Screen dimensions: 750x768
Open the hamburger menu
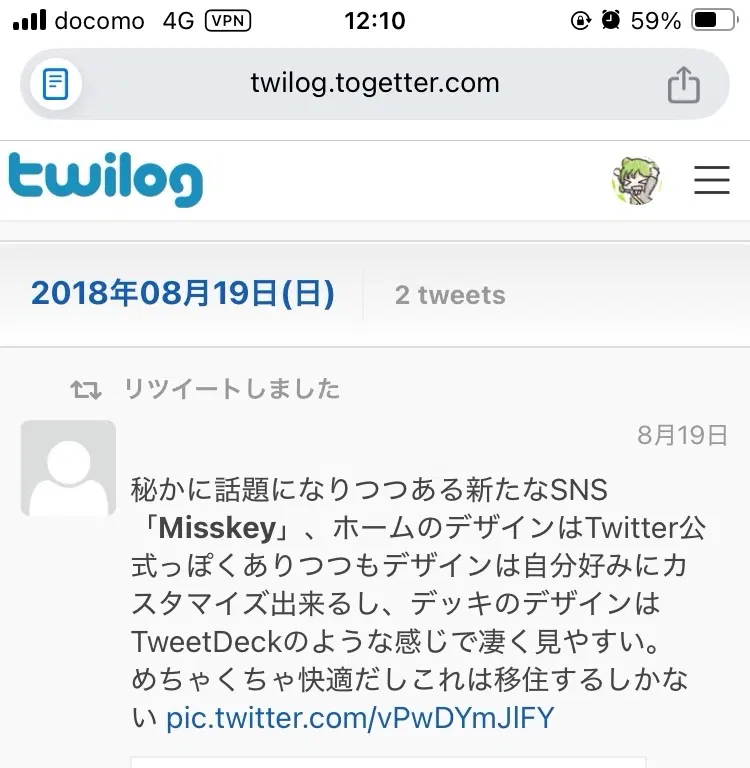tap(712, 180)
